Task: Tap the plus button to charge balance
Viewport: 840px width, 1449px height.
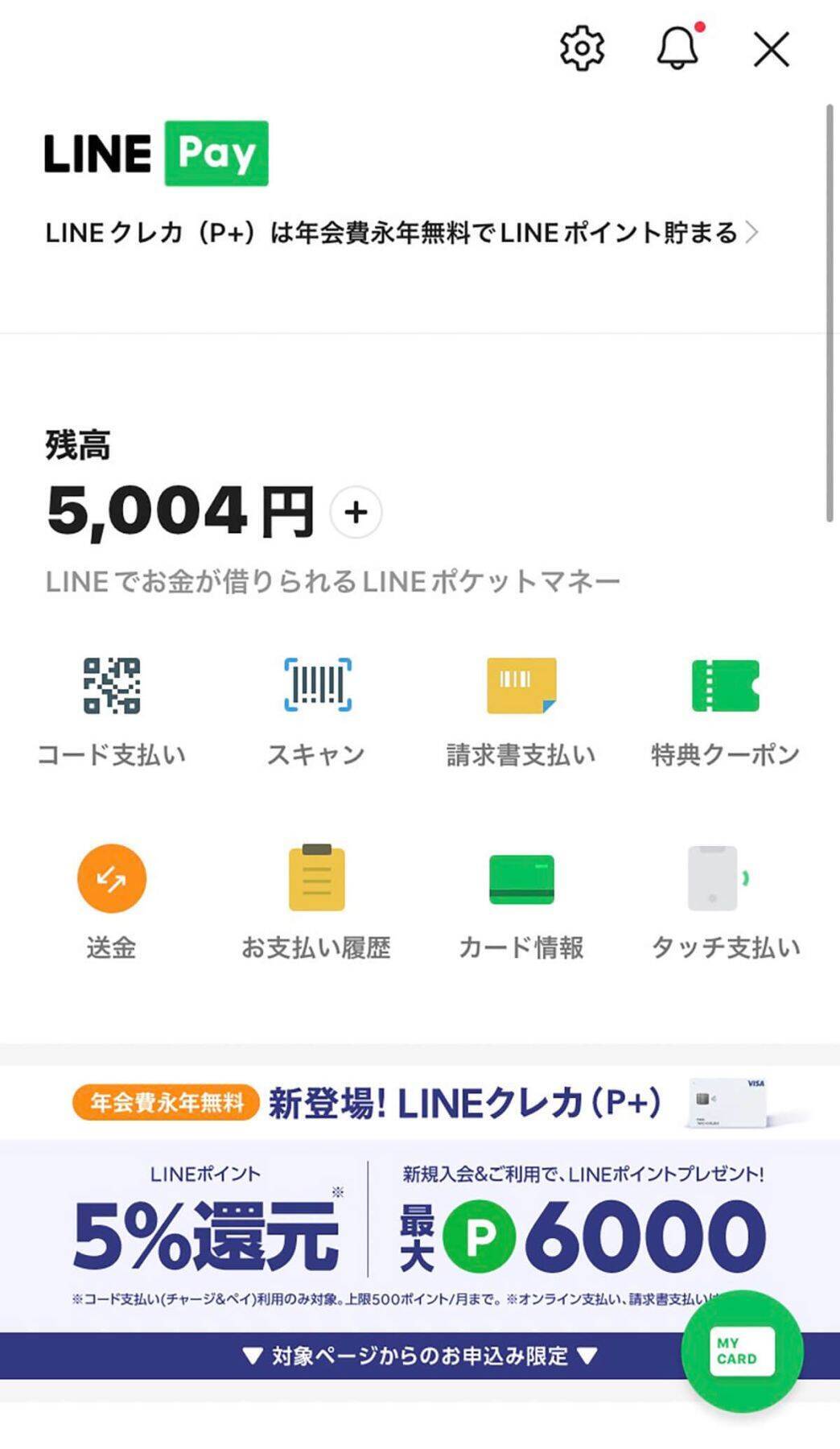Action: coord(356,512)
